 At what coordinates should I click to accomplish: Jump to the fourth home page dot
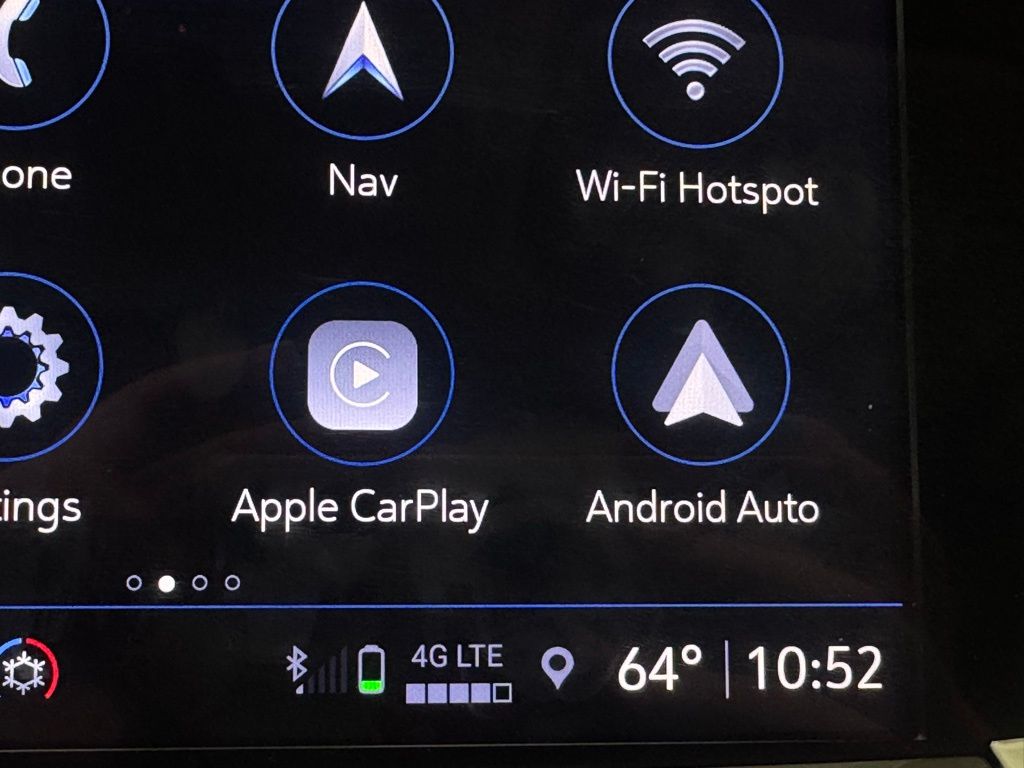[232, 582]
